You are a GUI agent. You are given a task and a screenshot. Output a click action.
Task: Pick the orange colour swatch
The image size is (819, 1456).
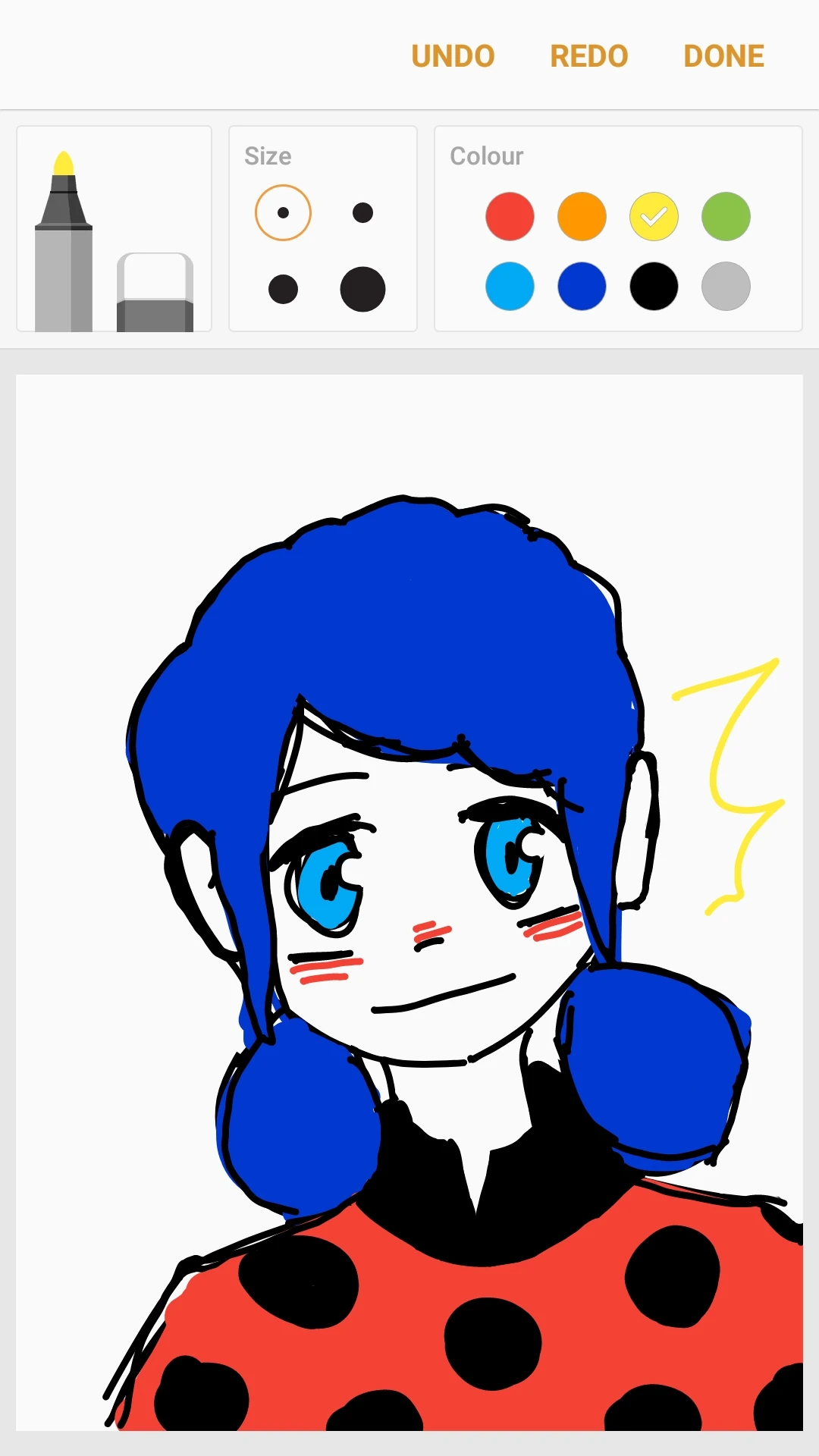coord(582,218)
